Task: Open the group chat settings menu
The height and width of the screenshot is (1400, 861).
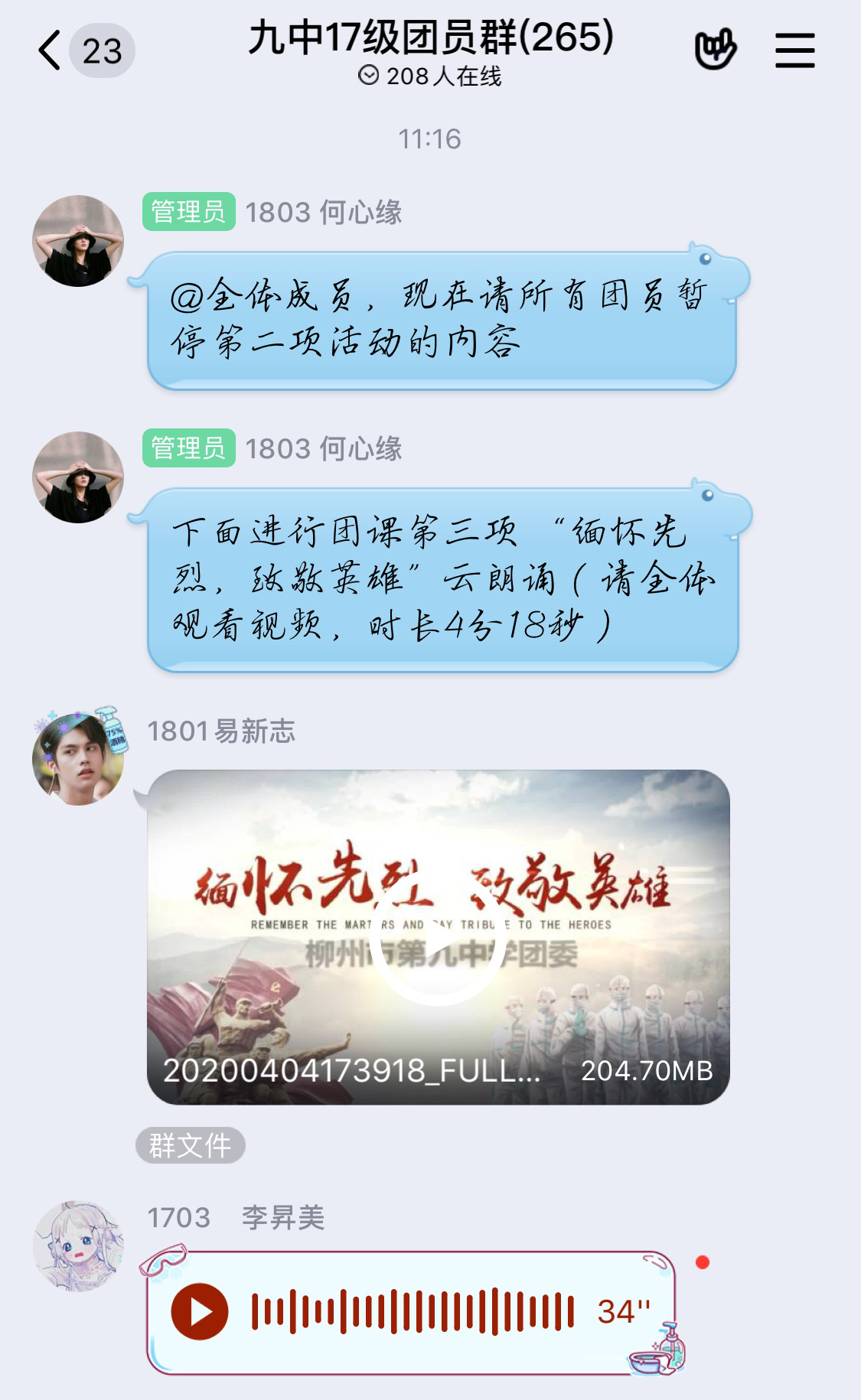Action: tap(794, 50)
